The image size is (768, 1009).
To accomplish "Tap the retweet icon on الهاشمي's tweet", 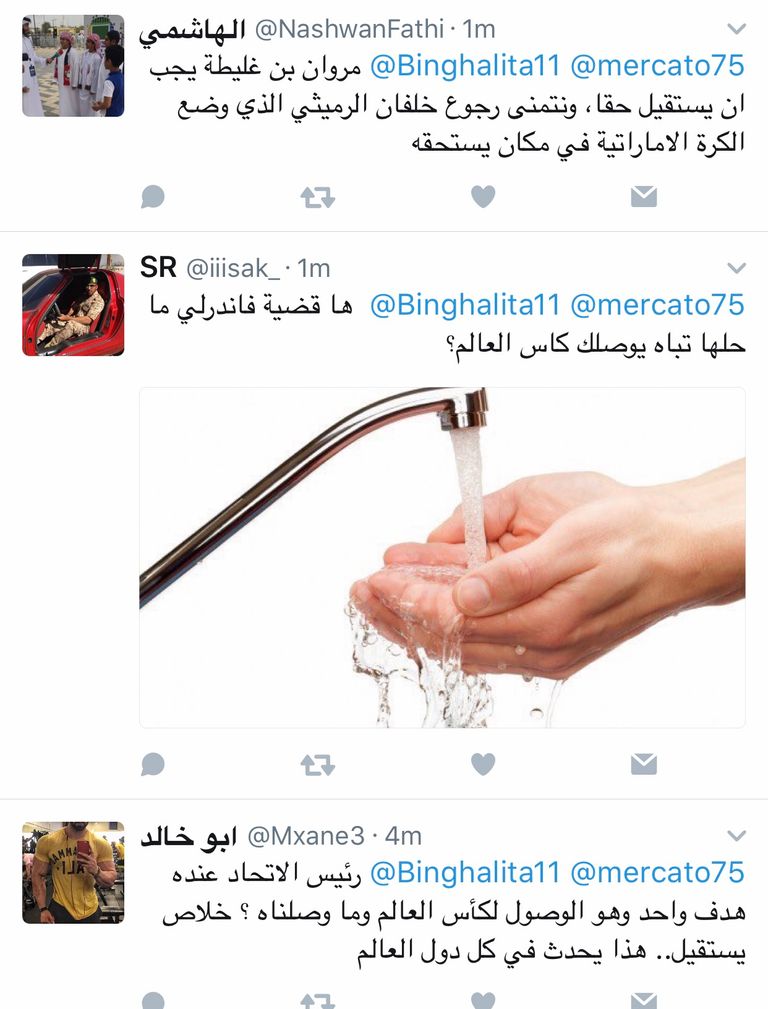I will (315, 198).
